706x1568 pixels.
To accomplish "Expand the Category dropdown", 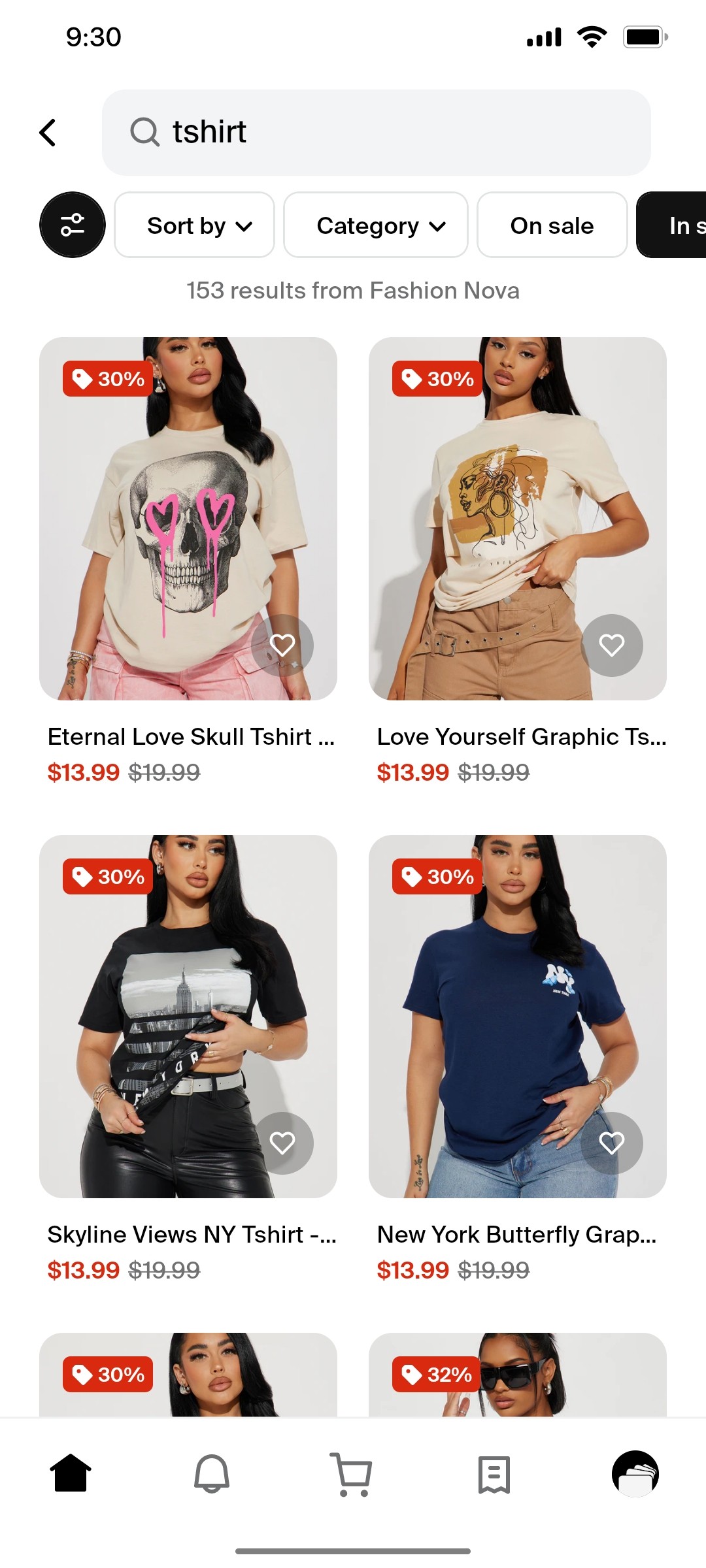I will (376, 225).
